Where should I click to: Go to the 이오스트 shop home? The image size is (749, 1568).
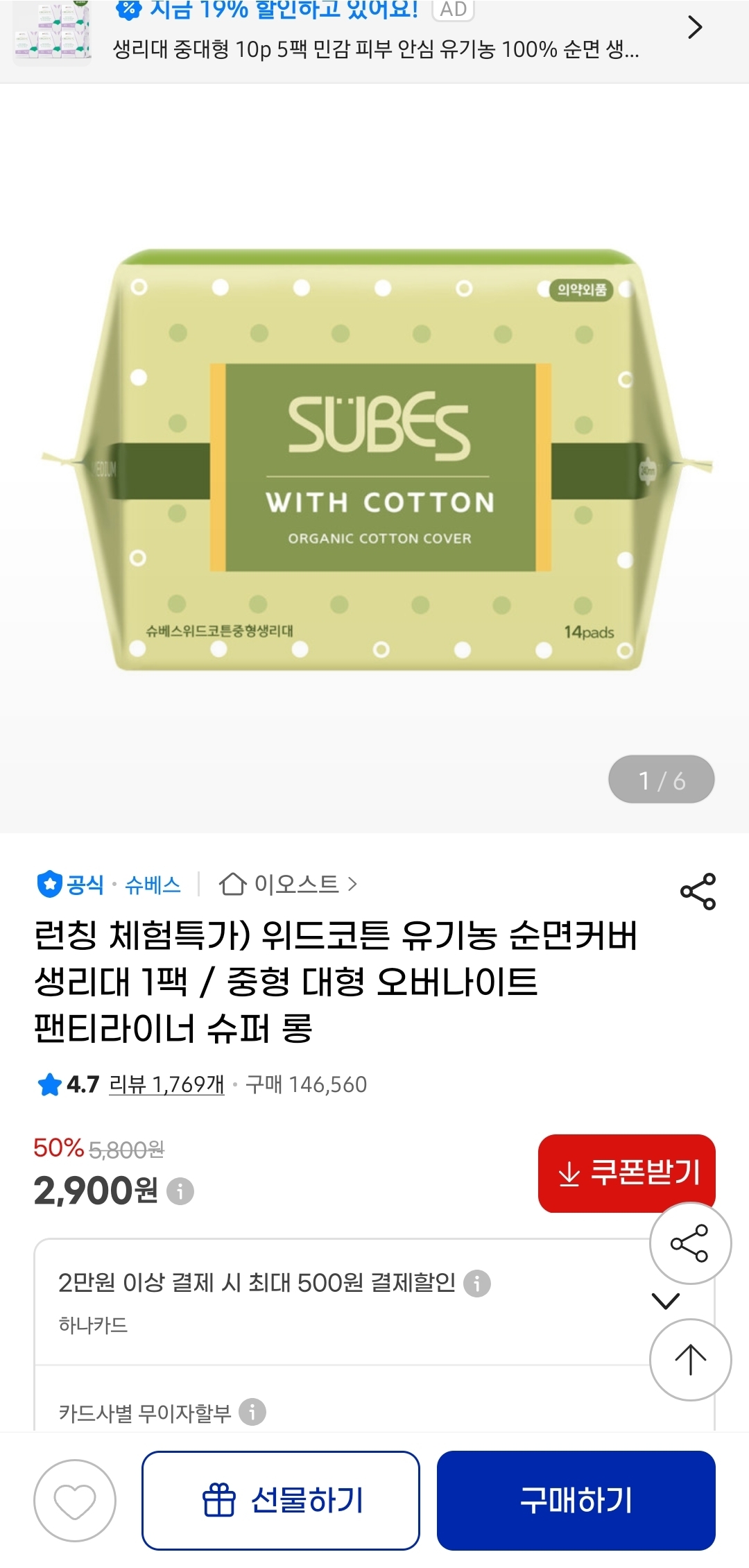pyautogui.click(x=289, y=884)
